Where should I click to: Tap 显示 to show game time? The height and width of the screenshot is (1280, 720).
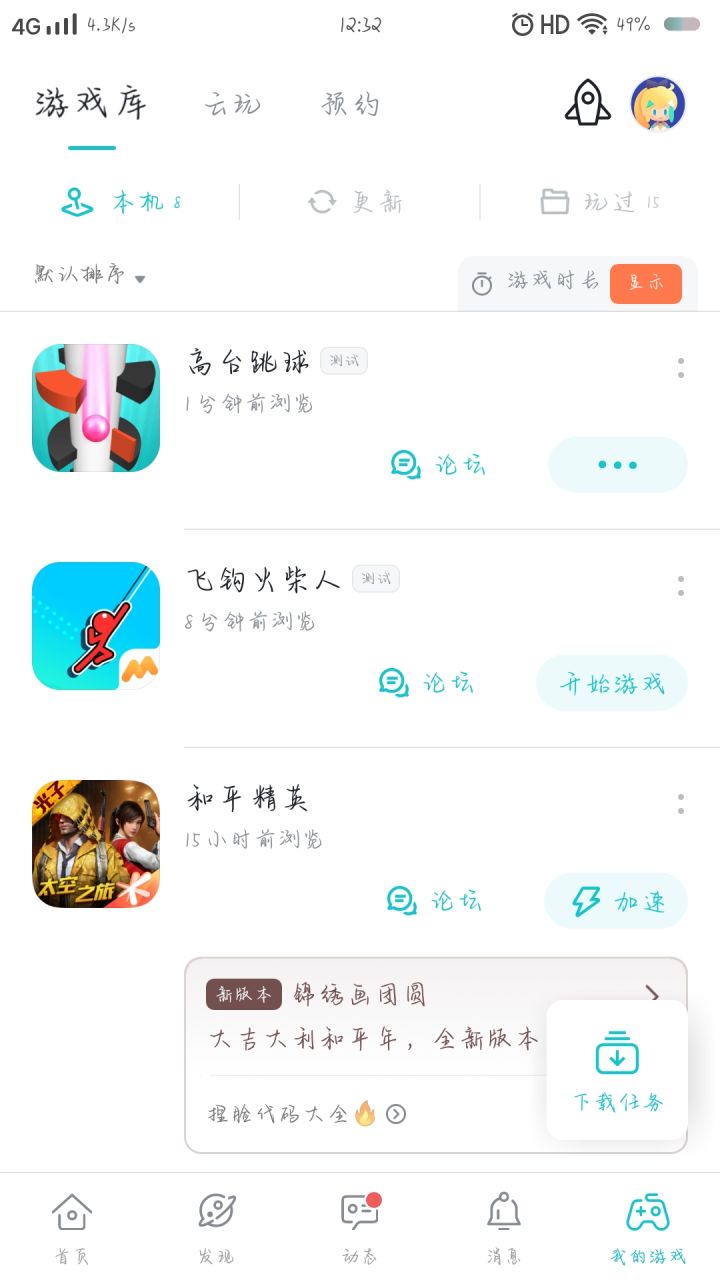click(x=645, y=283)
